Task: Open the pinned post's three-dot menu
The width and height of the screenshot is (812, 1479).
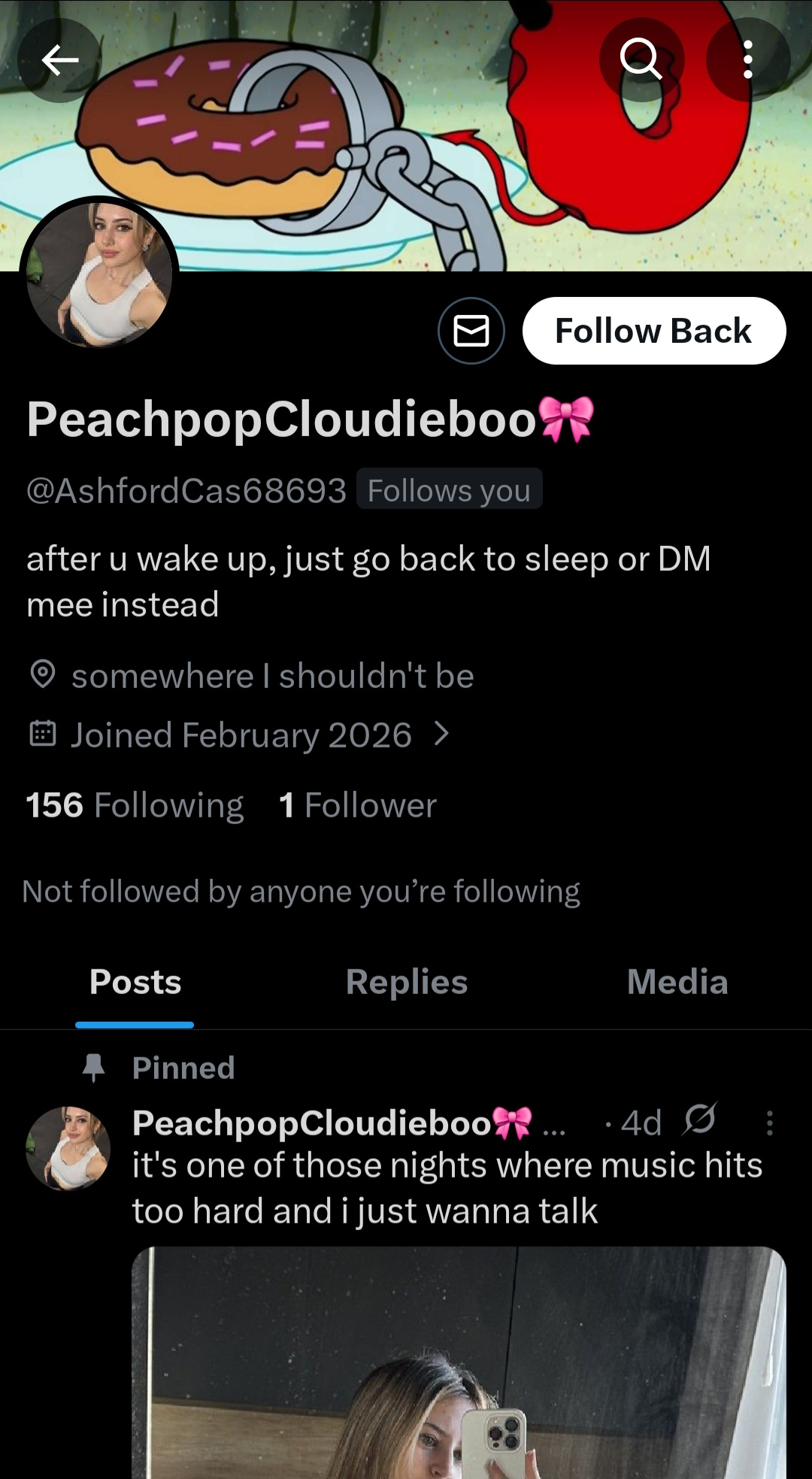Action: click(769, 1123)
